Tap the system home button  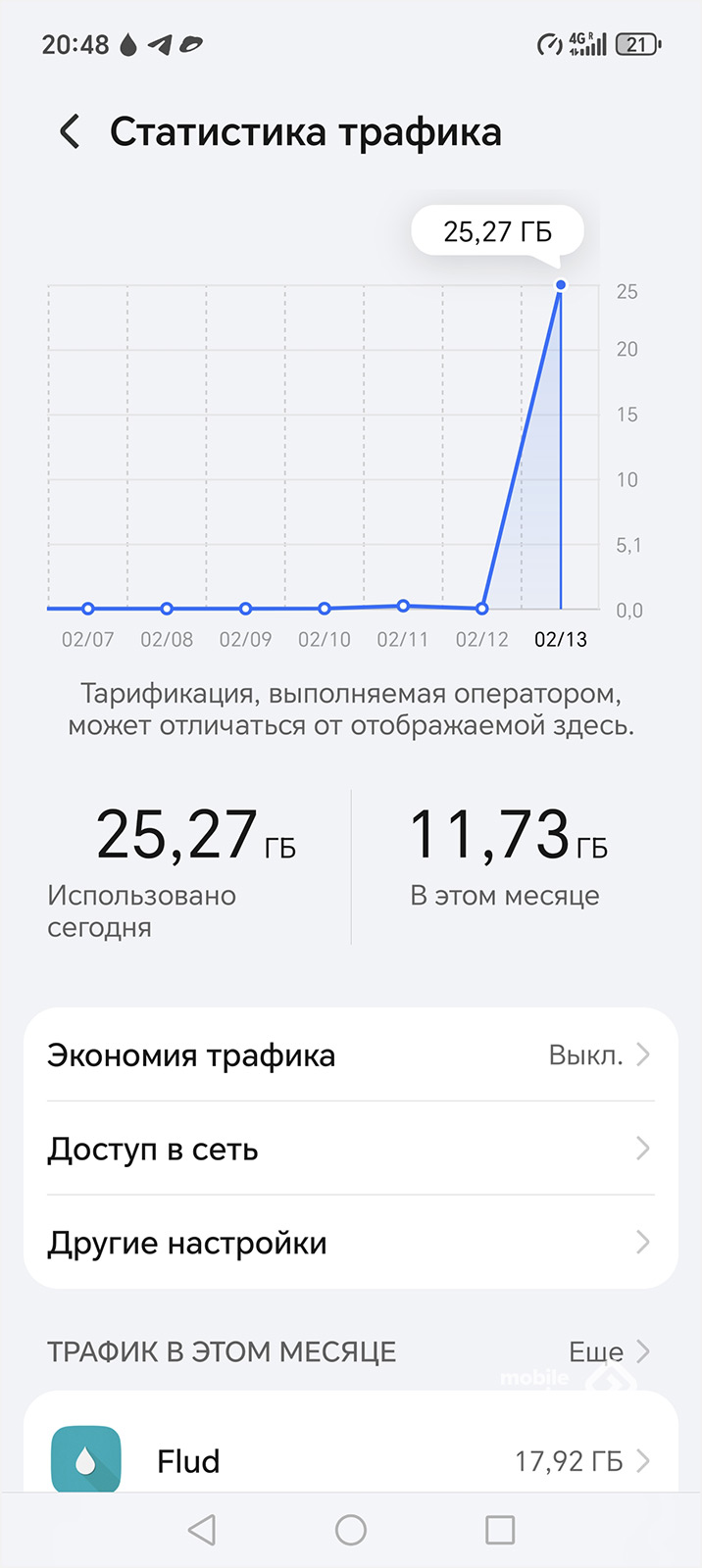click(350, 1530)
